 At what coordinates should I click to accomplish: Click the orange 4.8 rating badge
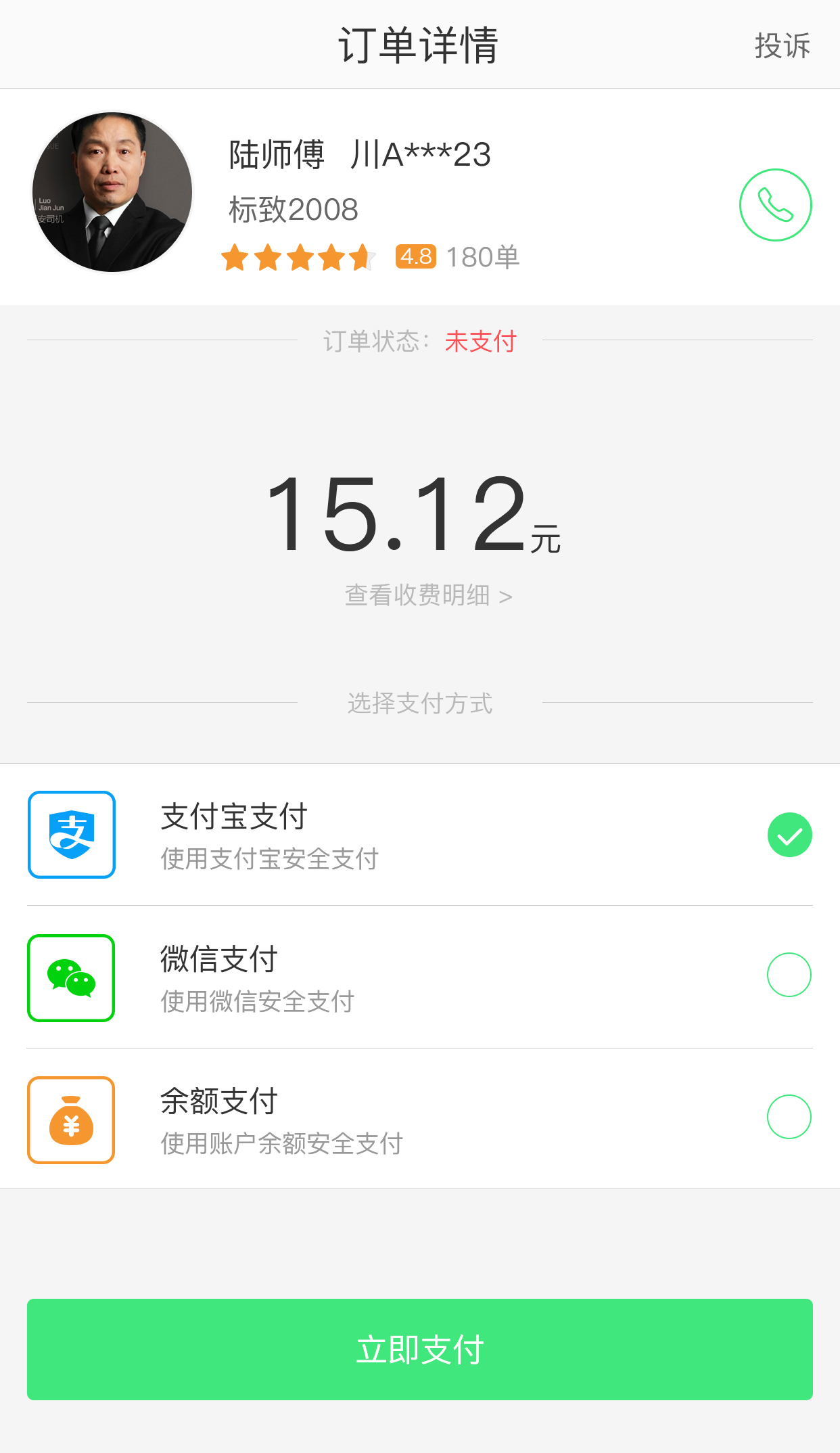417,257
